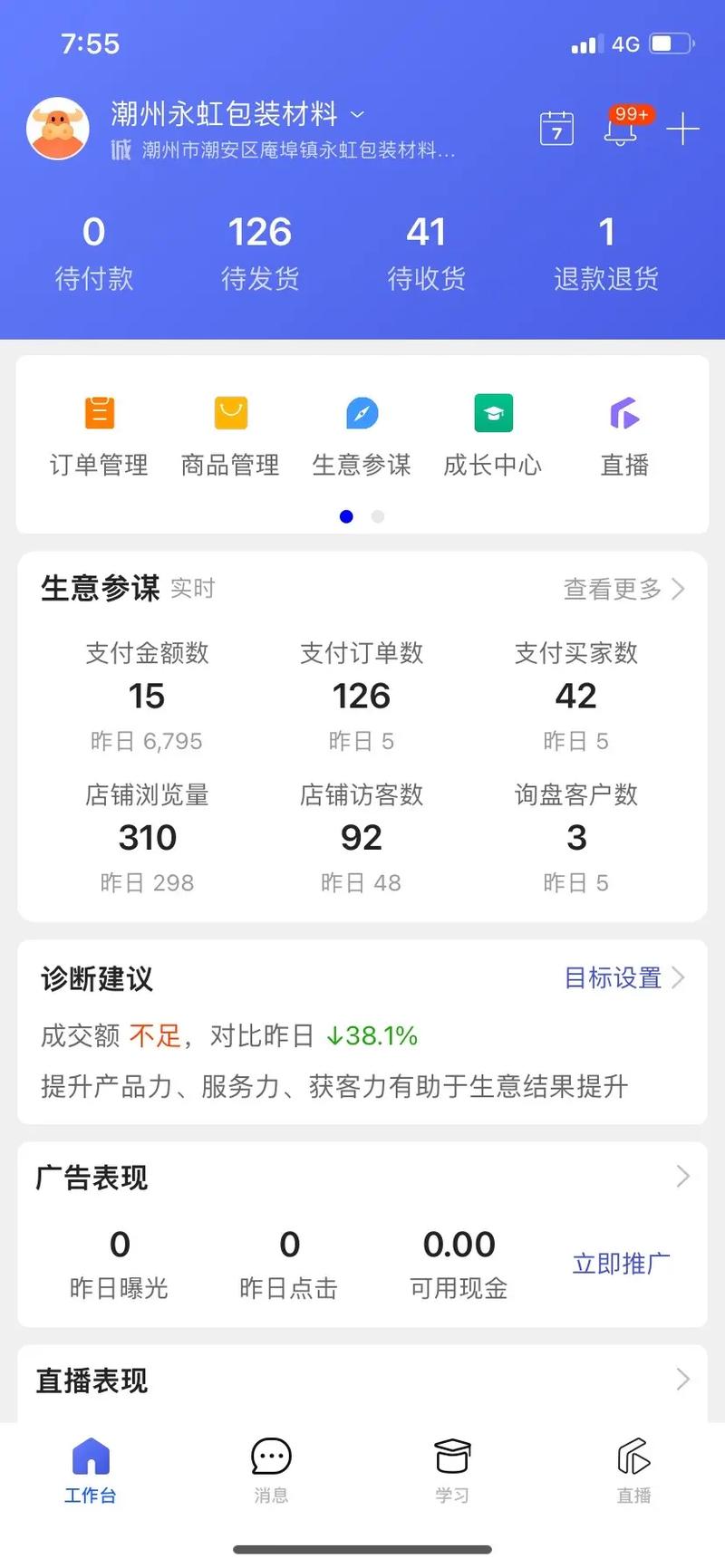The image size is (725, 1568).
Task: Open the 订单管理 order management icon
Action: coord(97,433)
